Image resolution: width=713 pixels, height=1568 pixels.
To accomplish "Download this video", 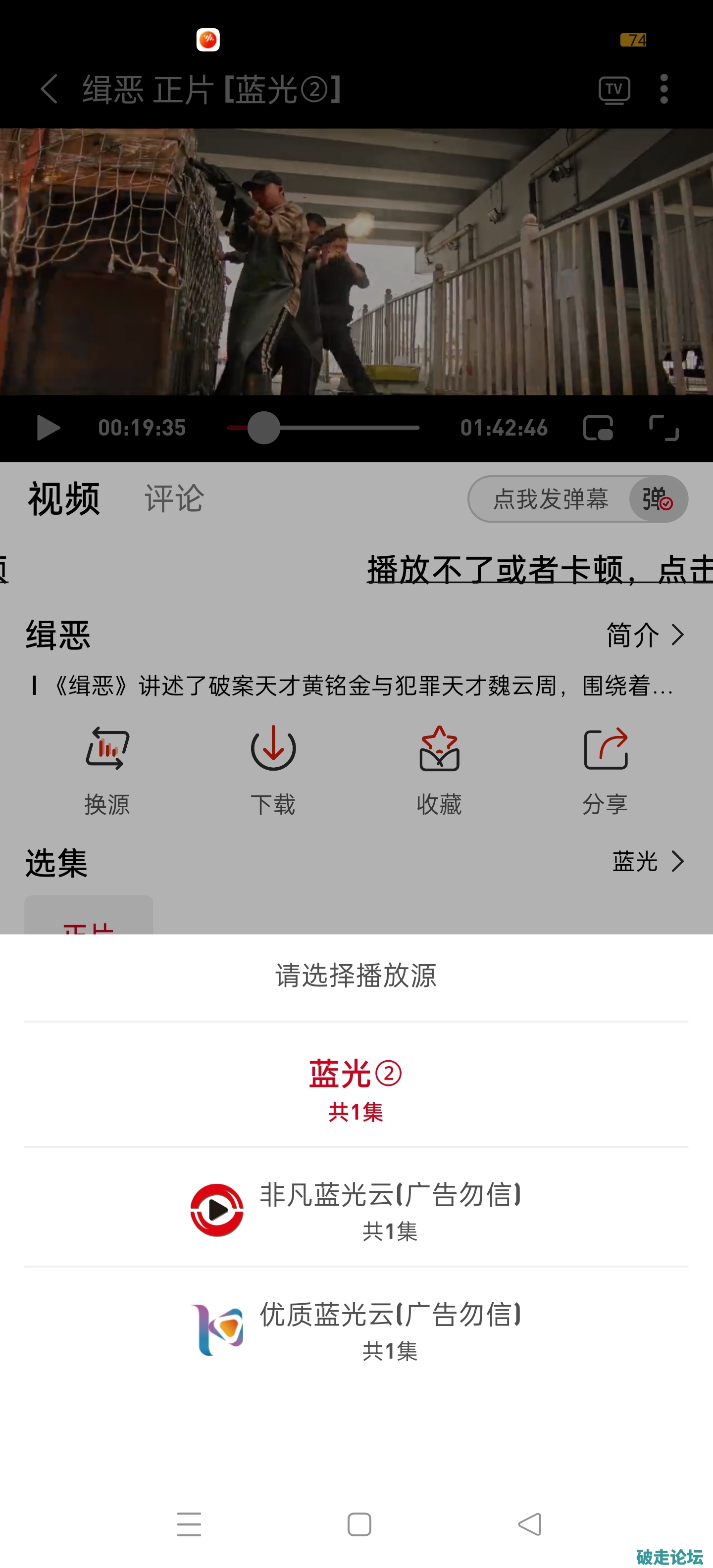I will tap(273, 769).
